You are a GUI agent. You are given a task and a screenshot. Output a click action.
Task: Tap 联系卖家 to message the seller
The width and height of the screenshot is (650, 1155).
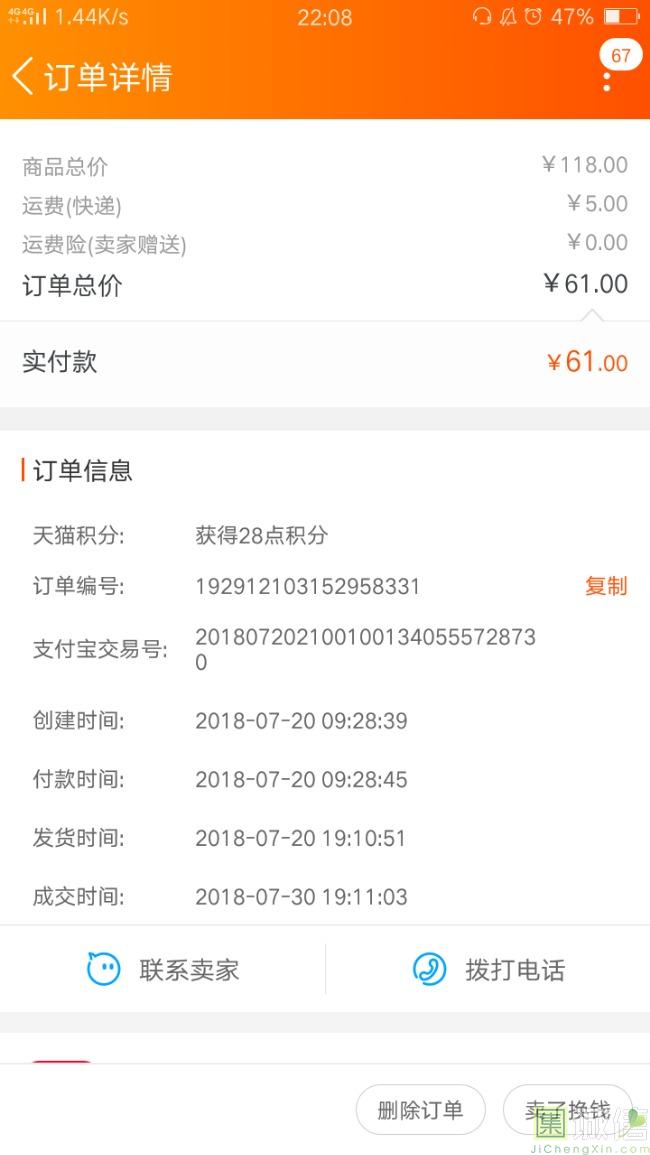point(163,969)
